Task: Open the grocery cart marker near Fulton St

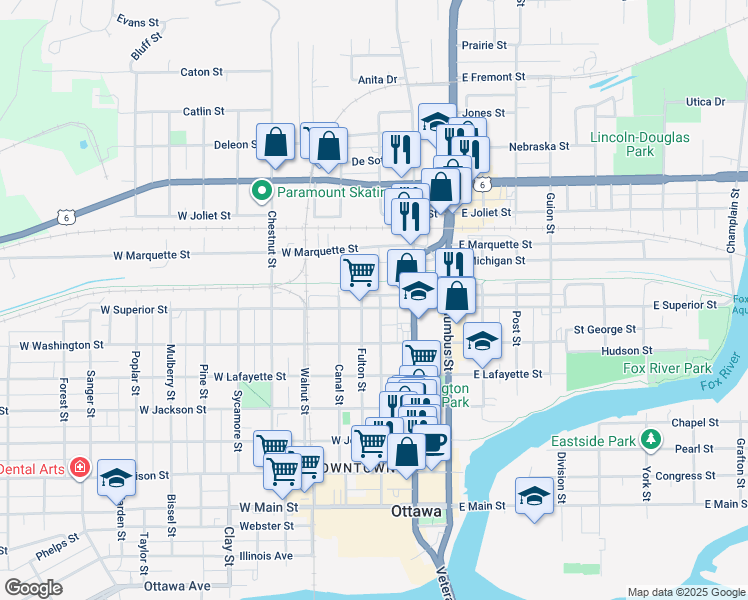Action: point(360,274)
